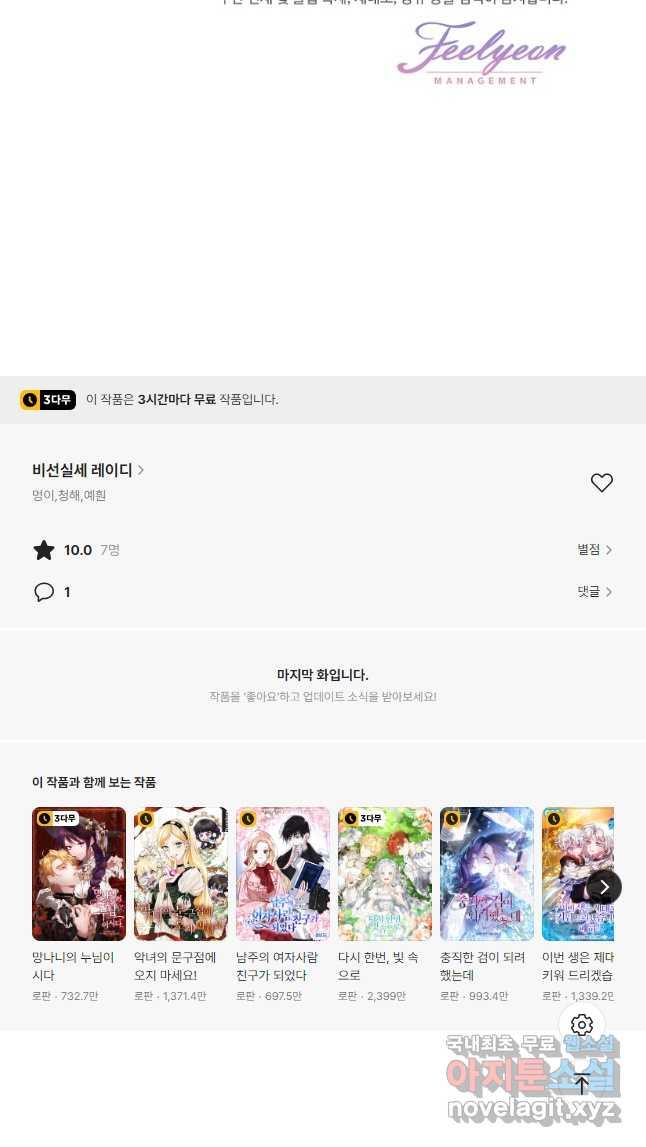Open viewer settings gear icon

click(582, 1025)
